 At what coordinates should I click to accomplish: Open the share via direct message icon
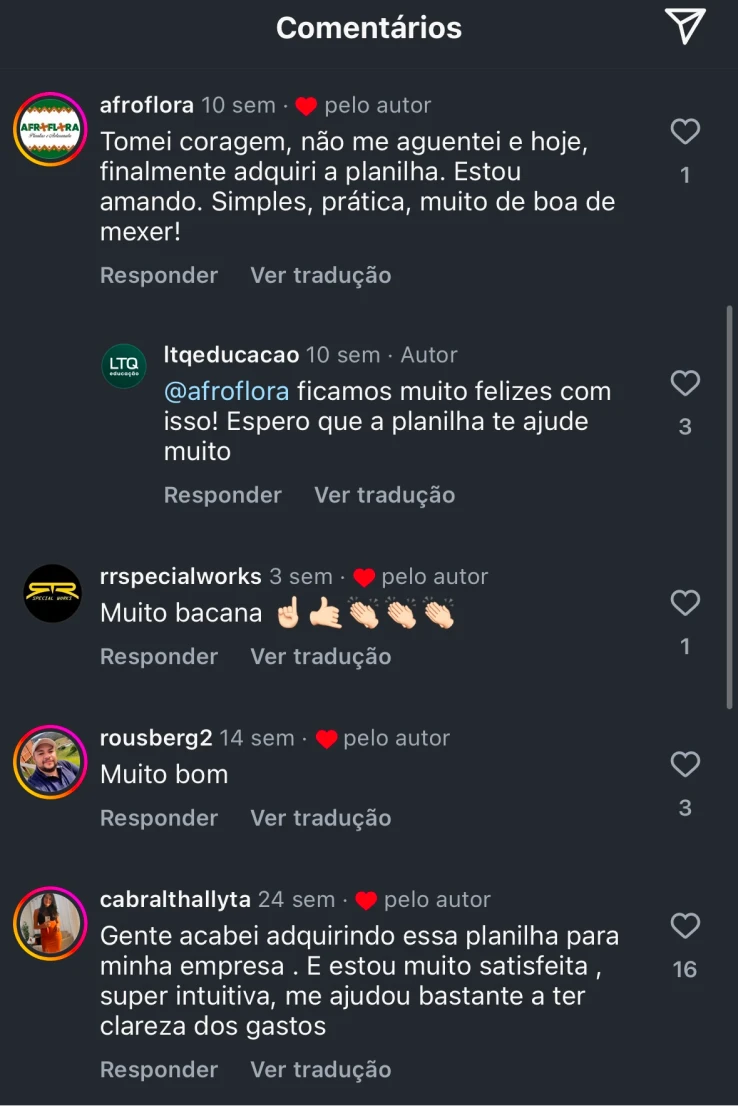click(x=686, y=27)
